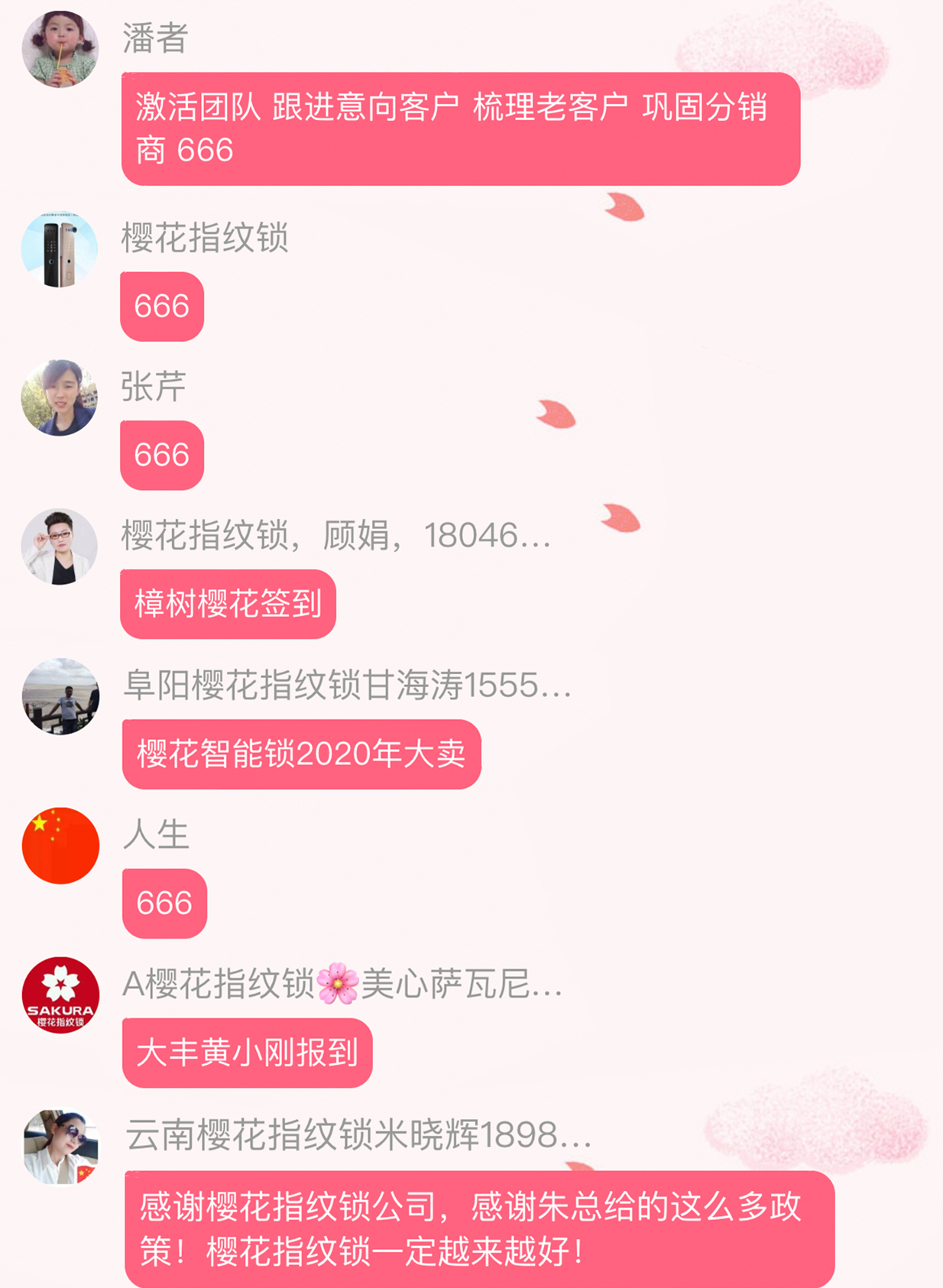View the profile of user 人生
Screen dimensions: 943x1288
[60, 845]
